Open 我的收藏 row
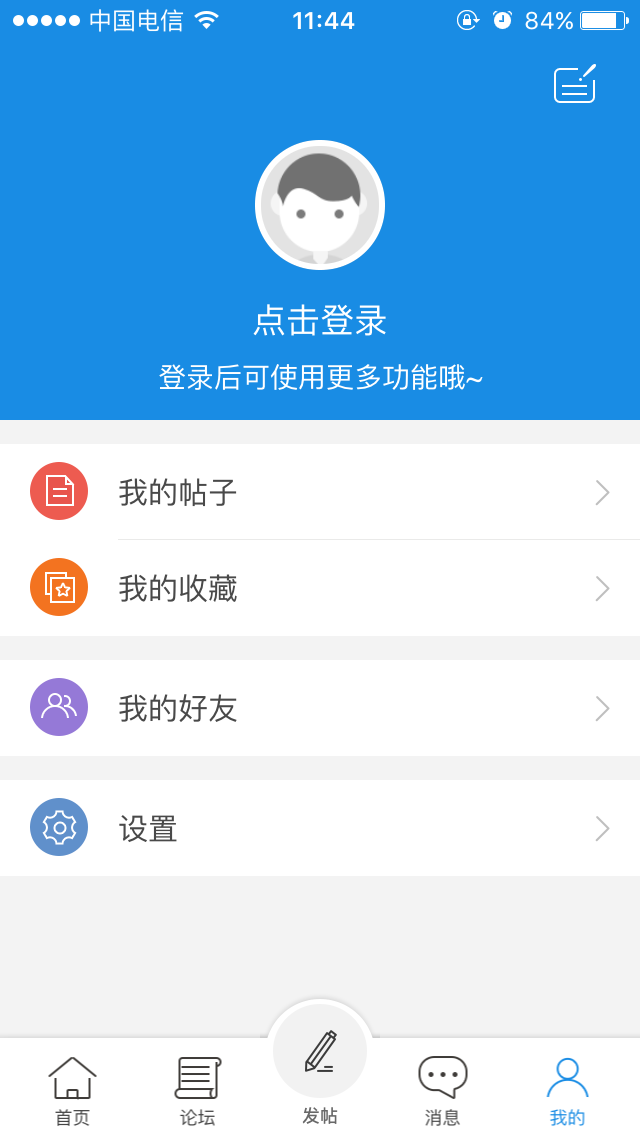Image resolution: width=640 pixels, height=1136 pixels. point(320,588)
